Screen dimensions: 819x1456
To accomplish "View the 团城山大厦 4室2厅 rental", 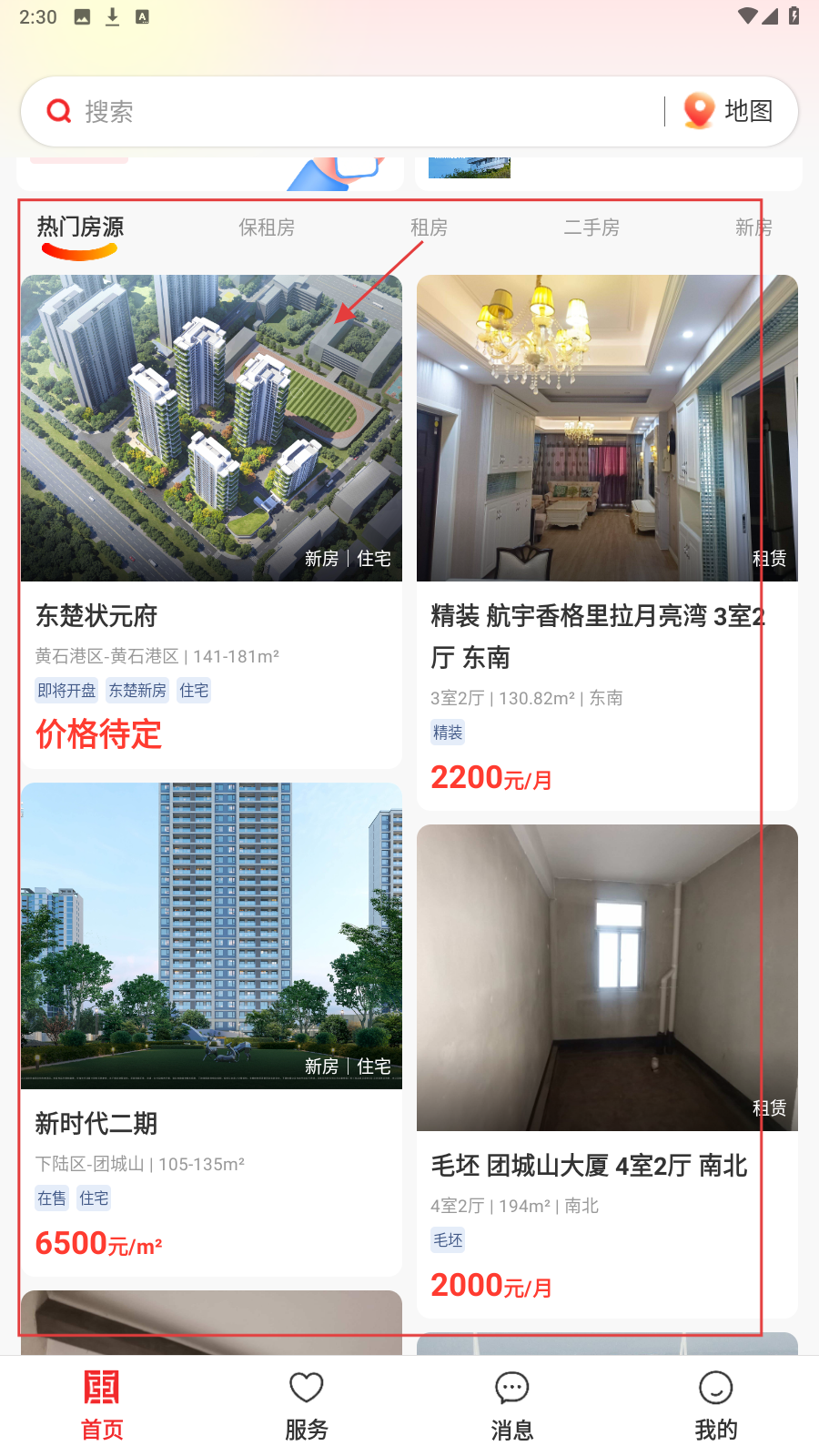I will pos(607,1069).
